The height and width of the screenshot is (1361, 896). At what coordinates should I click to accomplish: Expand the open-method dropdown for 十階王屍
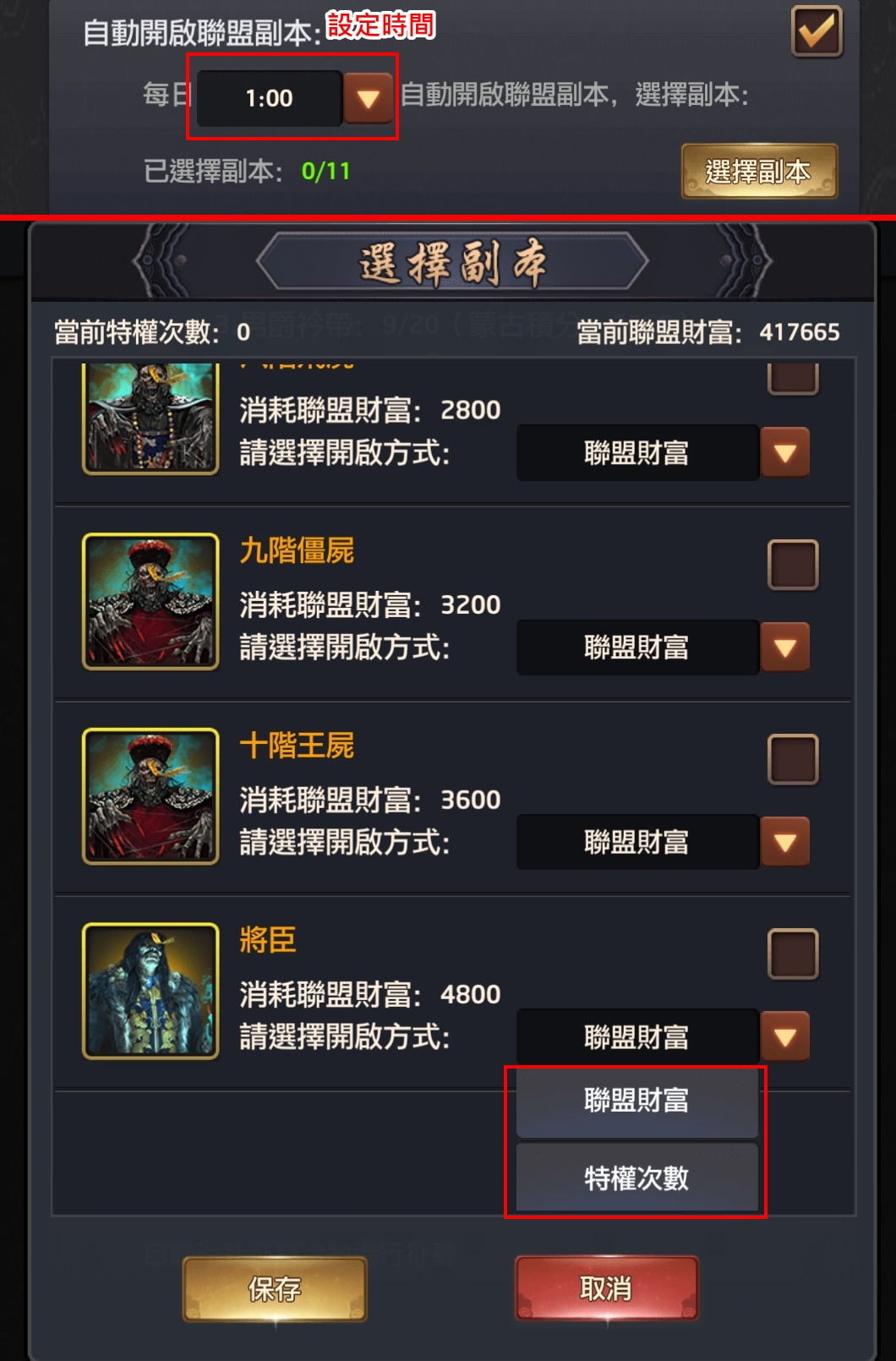coord(784,842)
